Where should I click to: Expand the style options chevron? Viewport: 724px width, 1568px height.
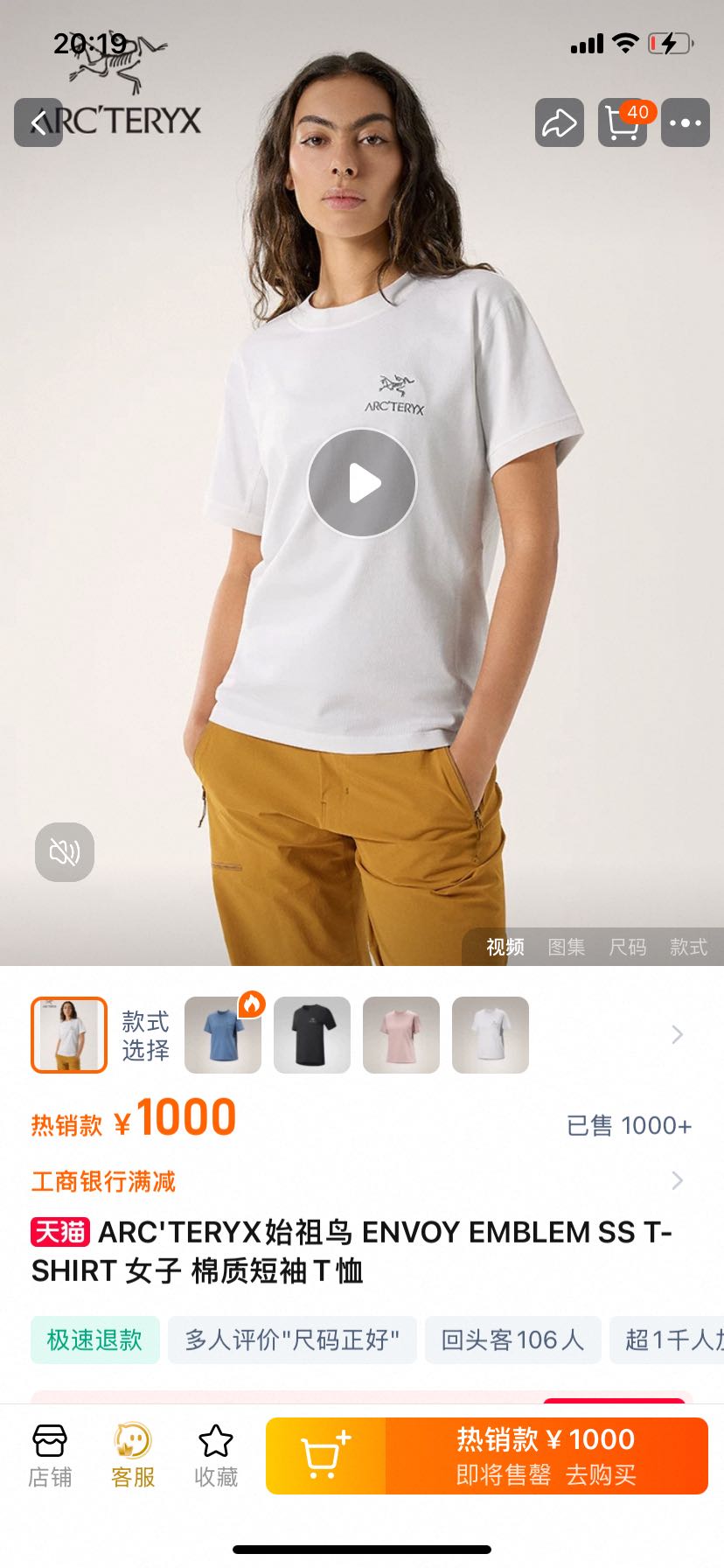tap(678, 1035)
